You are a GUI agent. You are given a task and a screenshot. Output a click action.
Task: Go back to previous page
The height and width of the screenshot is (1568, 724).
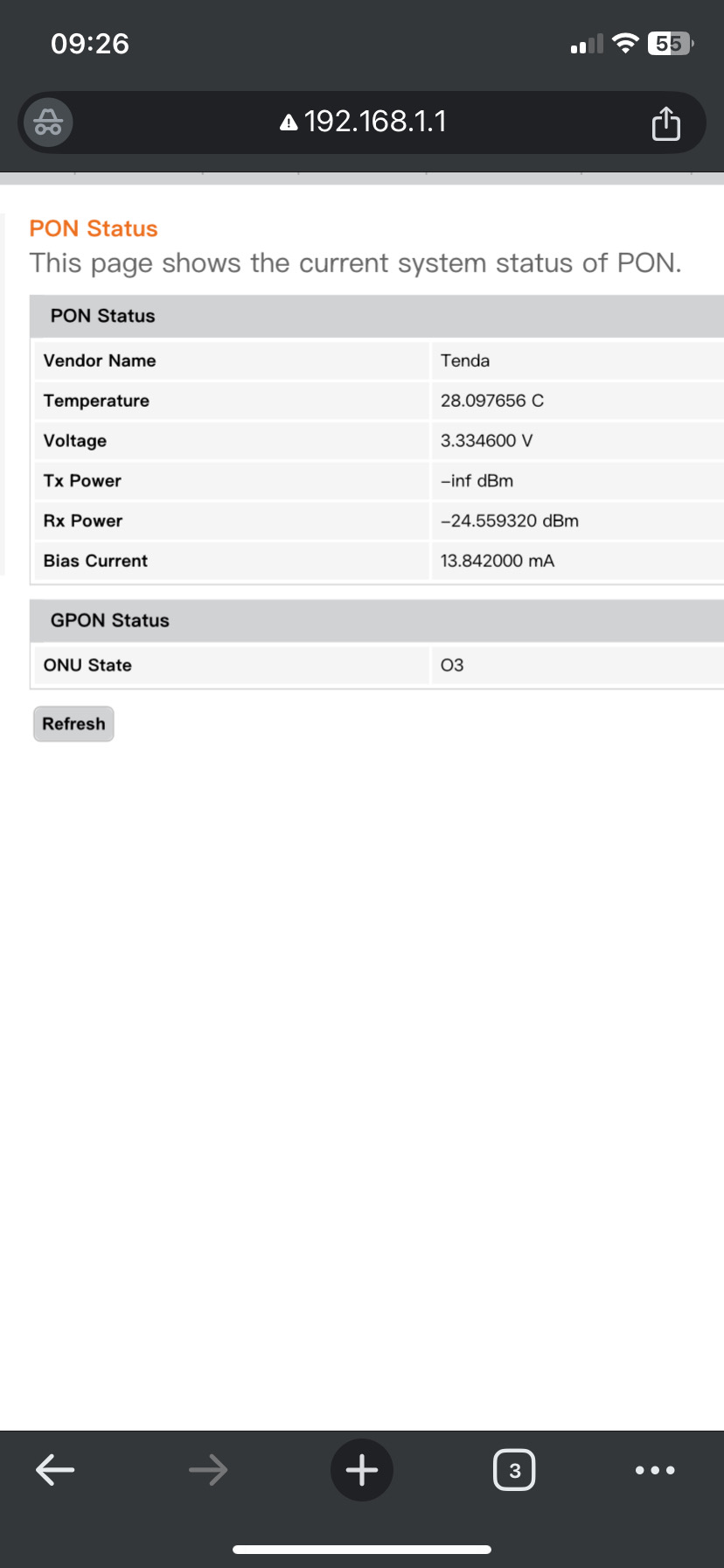pos(54,1469)
